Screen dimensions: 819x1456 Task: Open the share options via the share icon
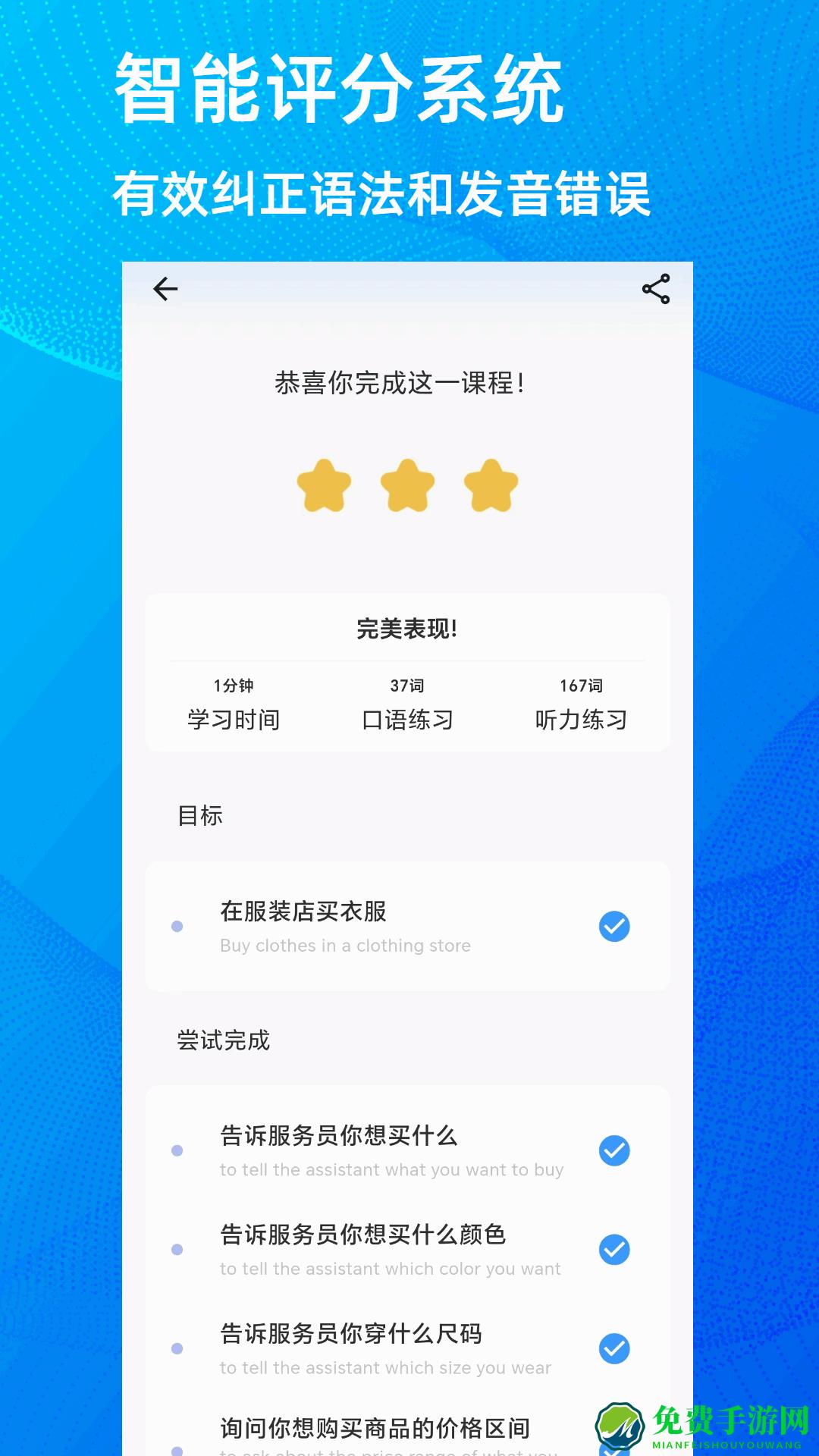click(655, 289)
